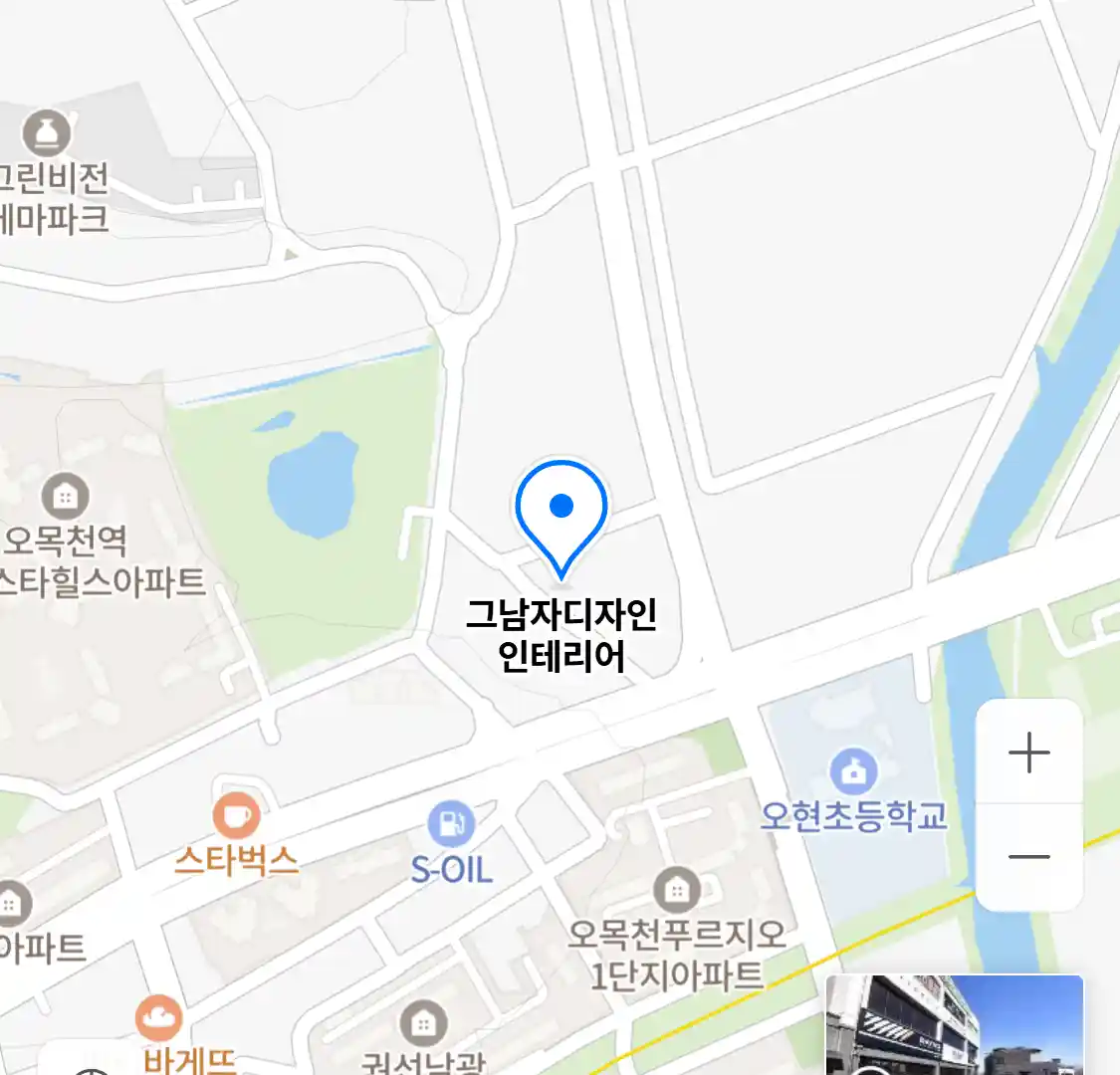This screenshot has height=1075, width=1120.
Task: Zoom out on the map
Action: click(1028, 857)
